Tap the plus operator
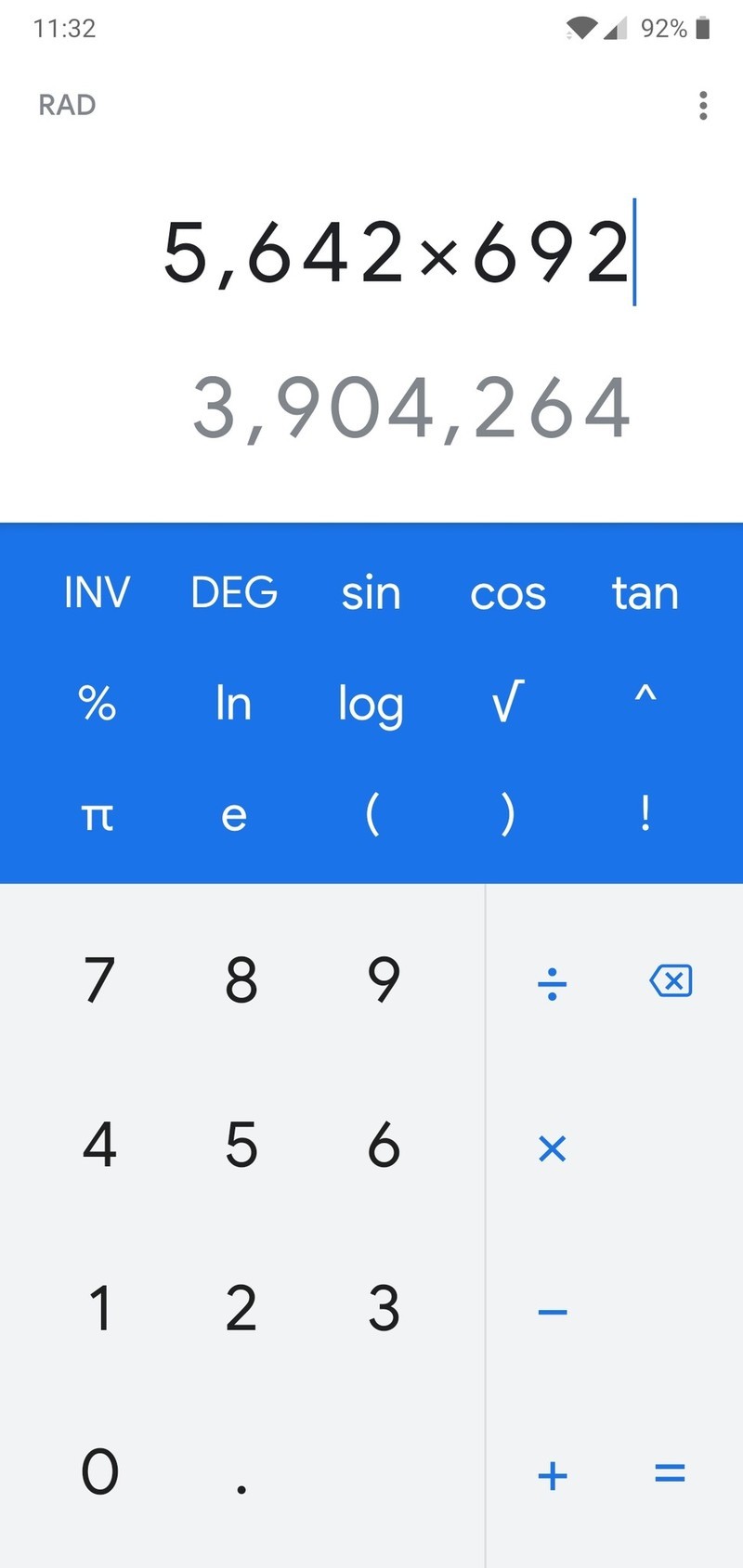The height and width of the screenshot is (1568, 743). tap(553, 1474)
